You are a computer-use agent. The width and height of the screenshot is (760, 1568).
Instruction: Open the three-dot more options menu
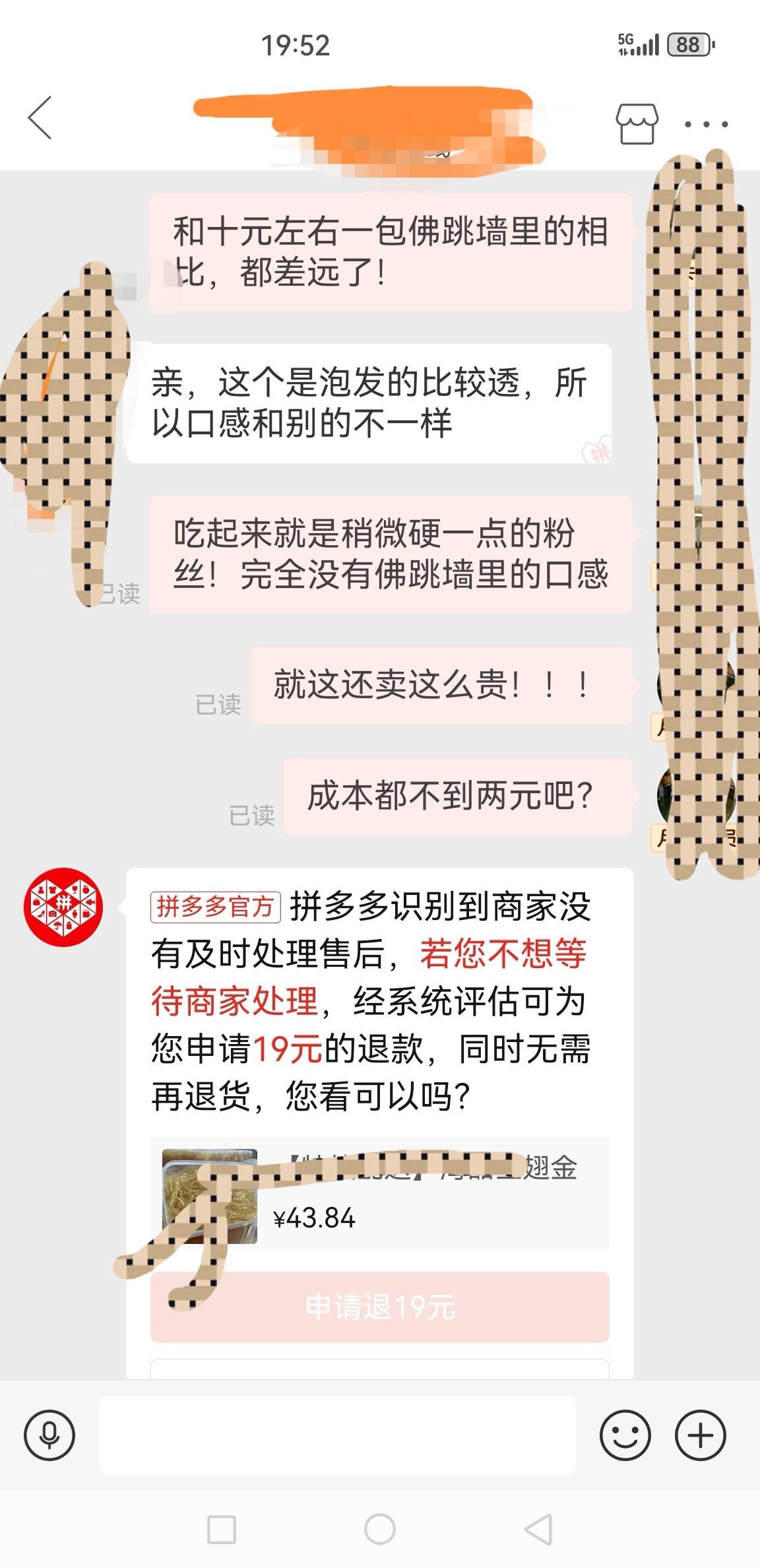705,124
